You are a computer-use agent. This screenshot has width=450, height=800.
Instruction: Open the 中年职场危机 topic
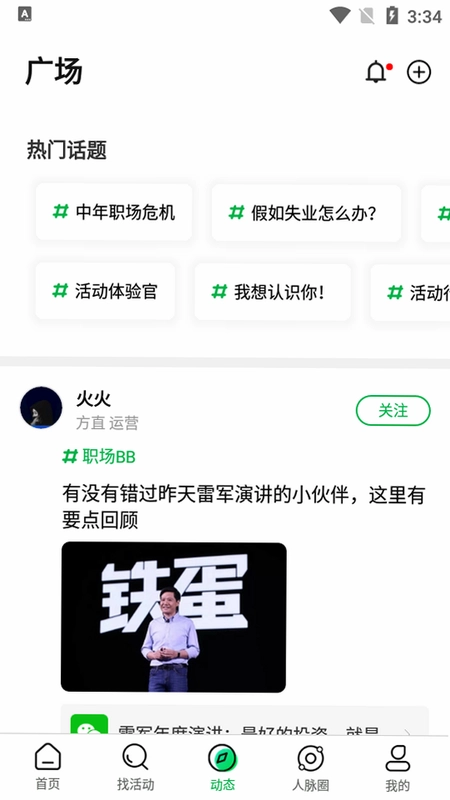tap(114, 212)
